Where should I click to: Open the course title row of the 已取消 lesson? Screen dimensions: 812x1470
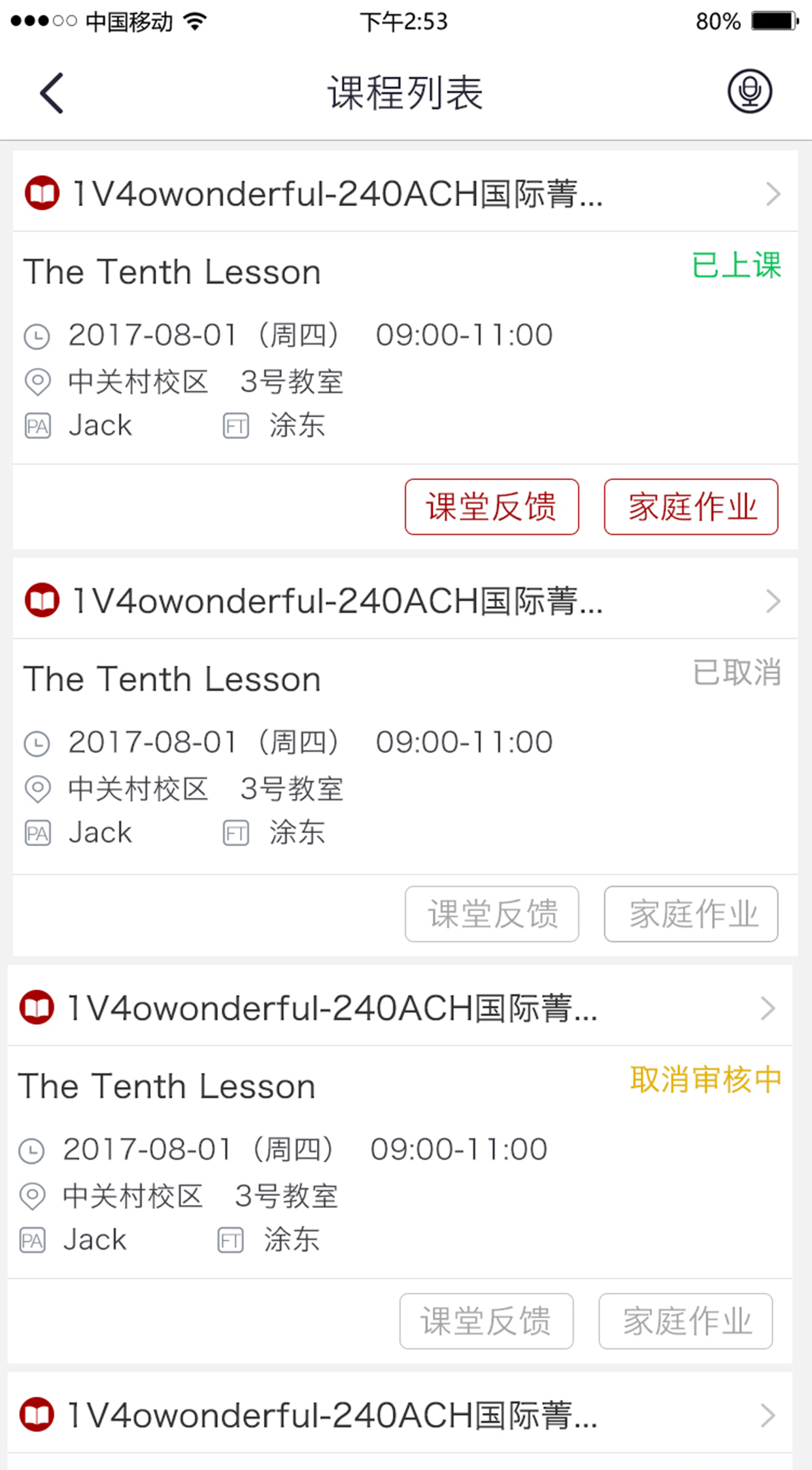pos(405,600)
